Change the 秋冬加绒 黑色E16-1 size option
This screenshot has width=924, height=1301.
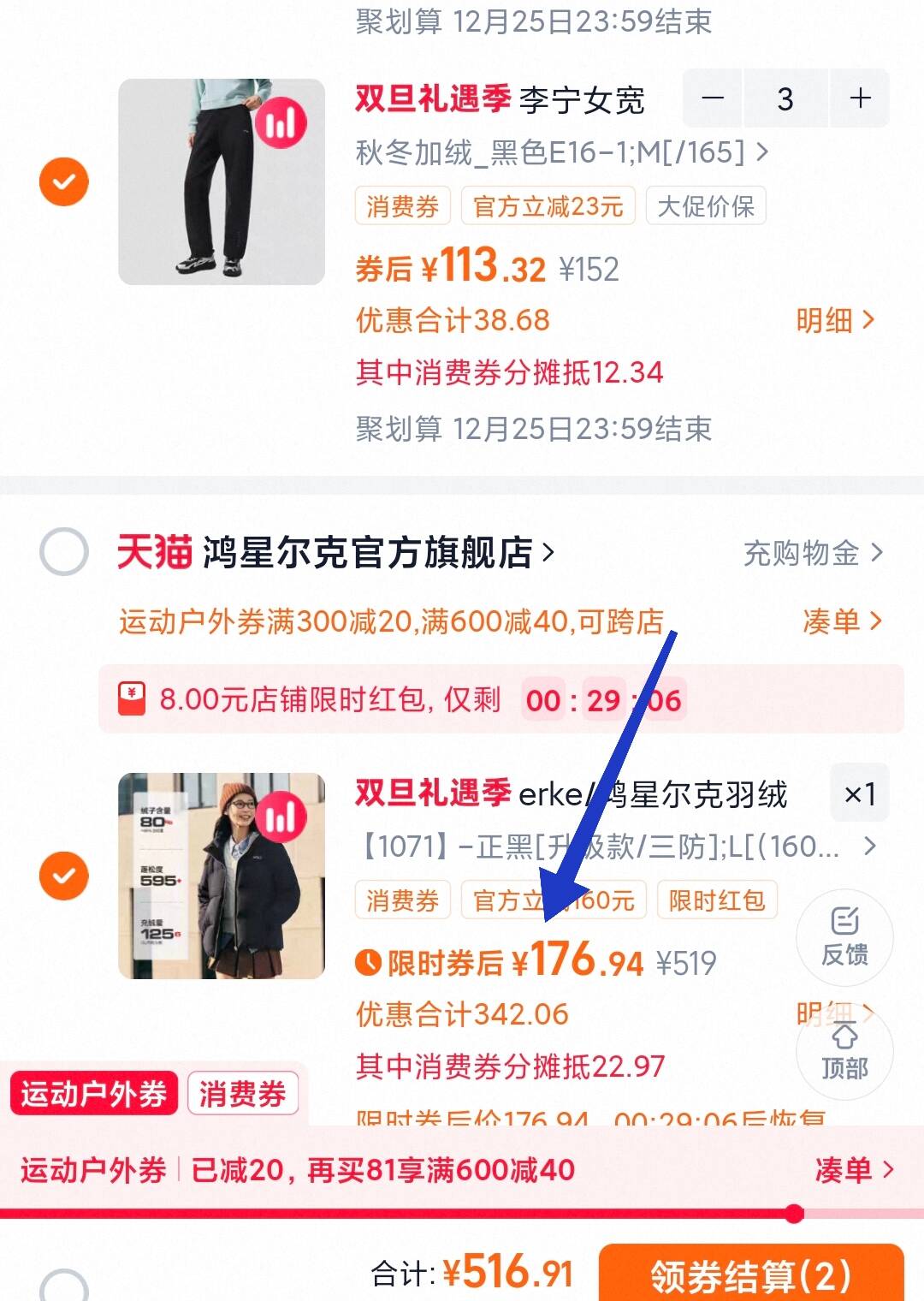(x=562, y=153)
